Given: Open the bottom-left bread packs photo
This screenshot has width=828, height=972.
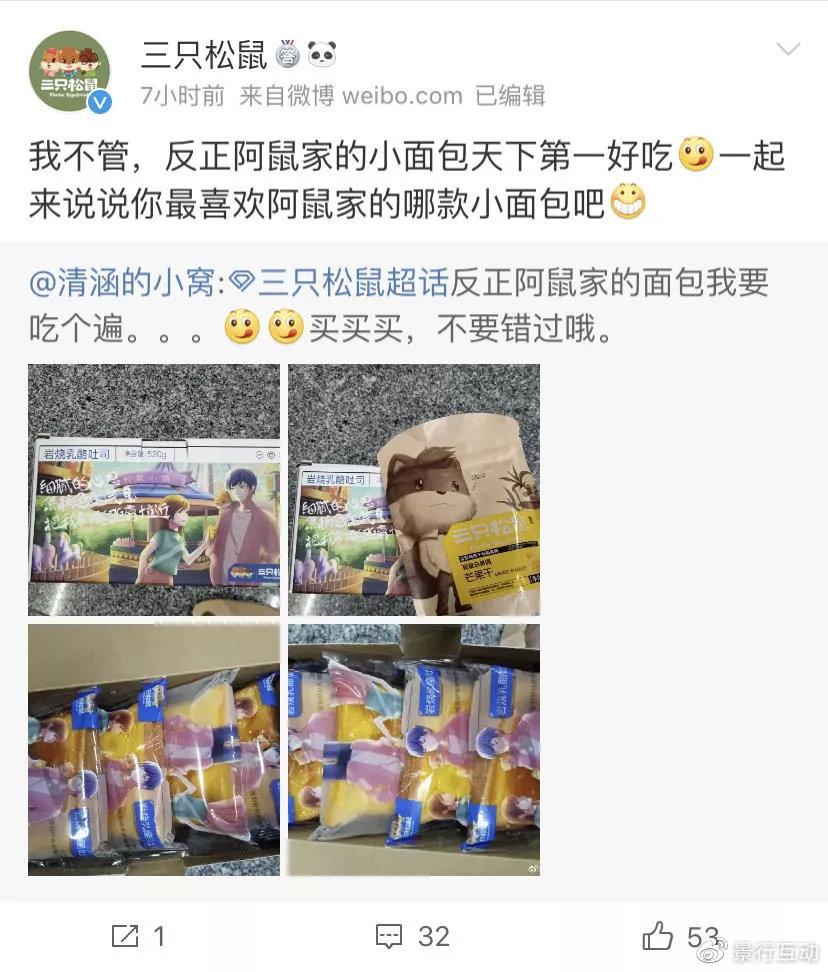Looking at the screenshot, I should [154, 750].
